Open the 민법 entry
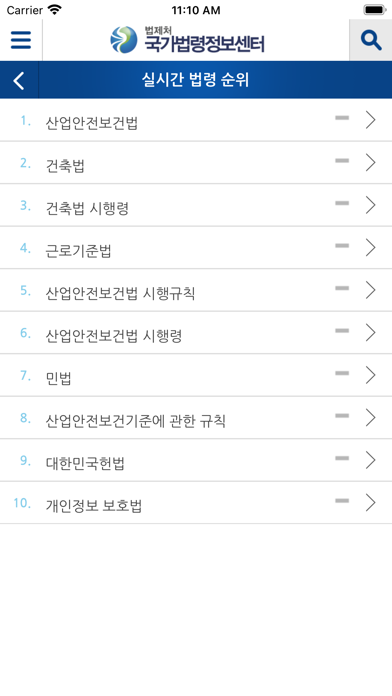Viewport: 392px width, 696px height. pos(196,376)
